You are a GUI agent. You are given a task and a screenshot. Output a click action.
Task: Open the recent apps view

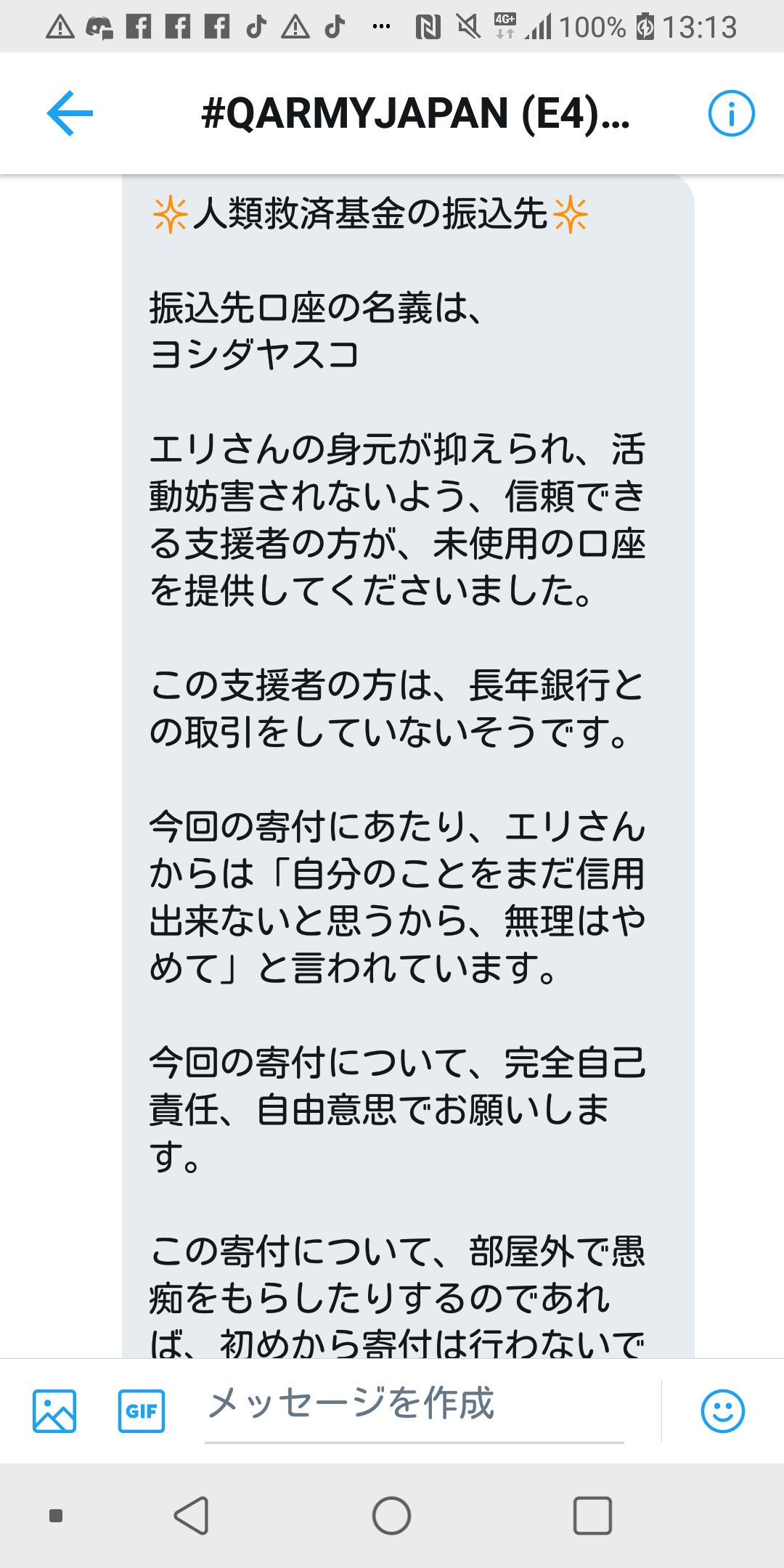click(x=592, y=1515)
